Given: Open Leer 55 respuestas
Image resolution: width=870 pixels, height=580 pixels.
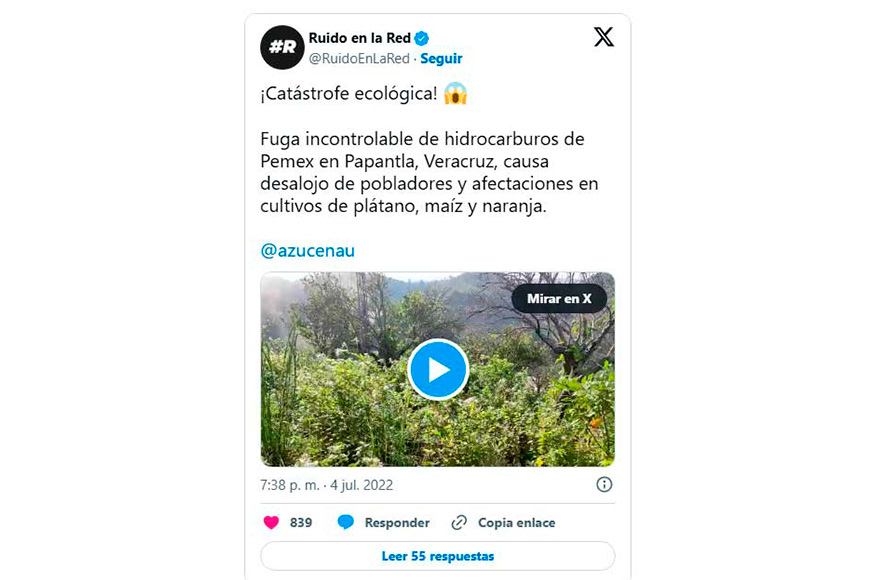Looking at the screenshot, I should 437,556.
